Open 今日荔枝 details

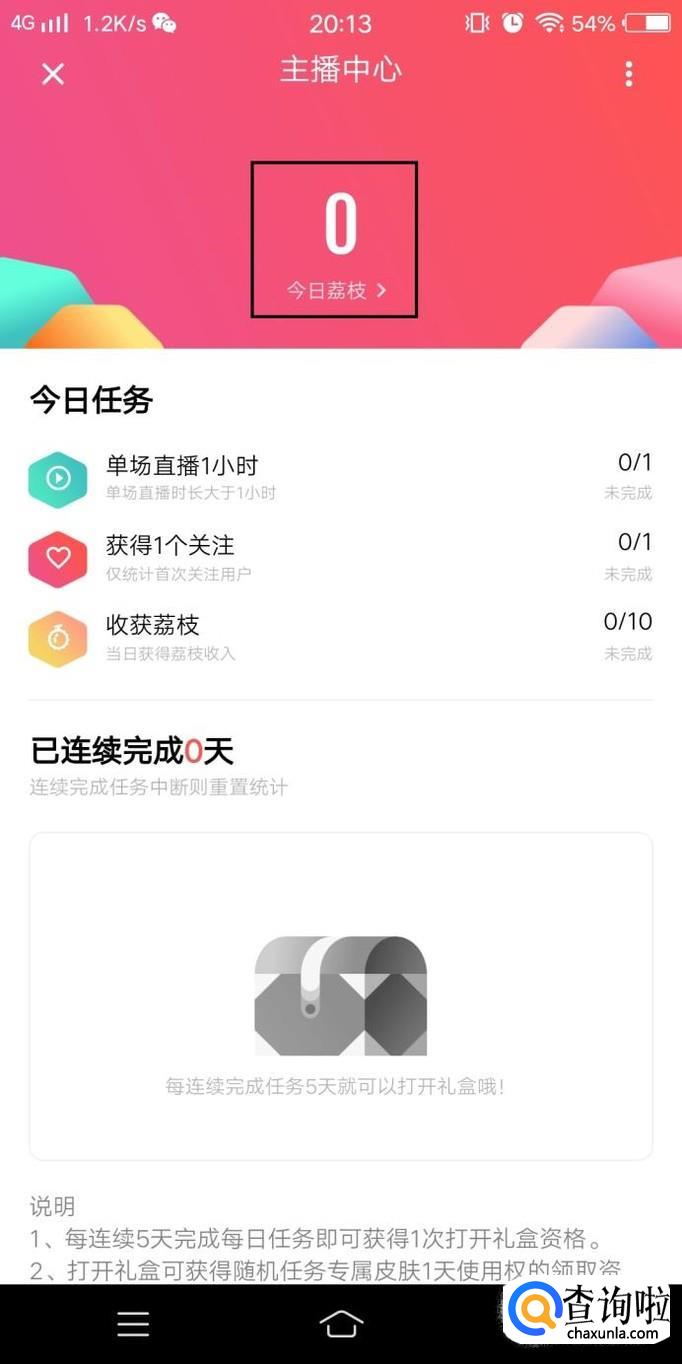click(x=335, y=290)
